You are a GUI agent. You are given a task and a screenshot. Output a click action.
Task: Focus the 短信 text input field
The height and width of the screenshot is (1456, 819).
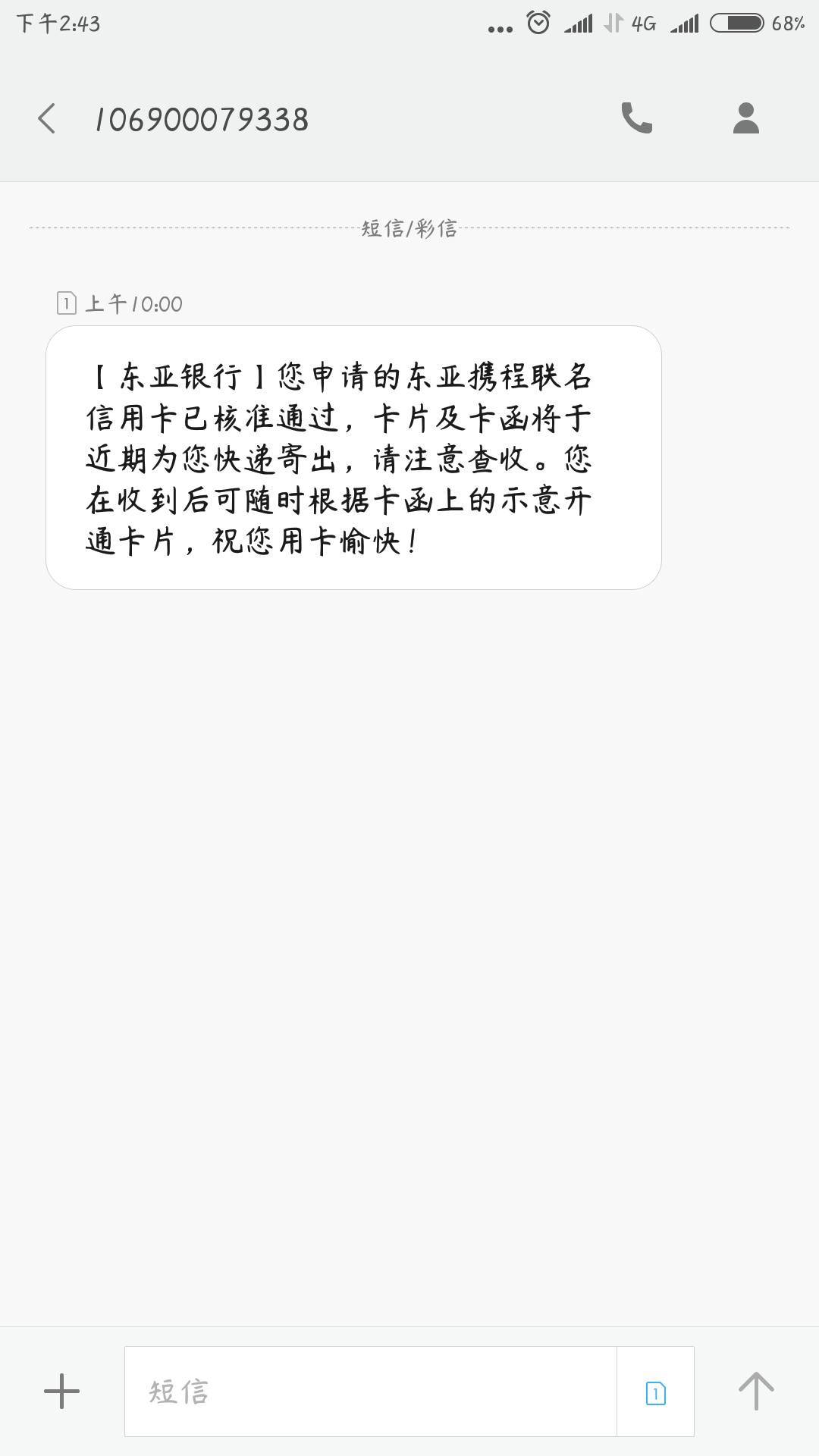coord(371,1392)
